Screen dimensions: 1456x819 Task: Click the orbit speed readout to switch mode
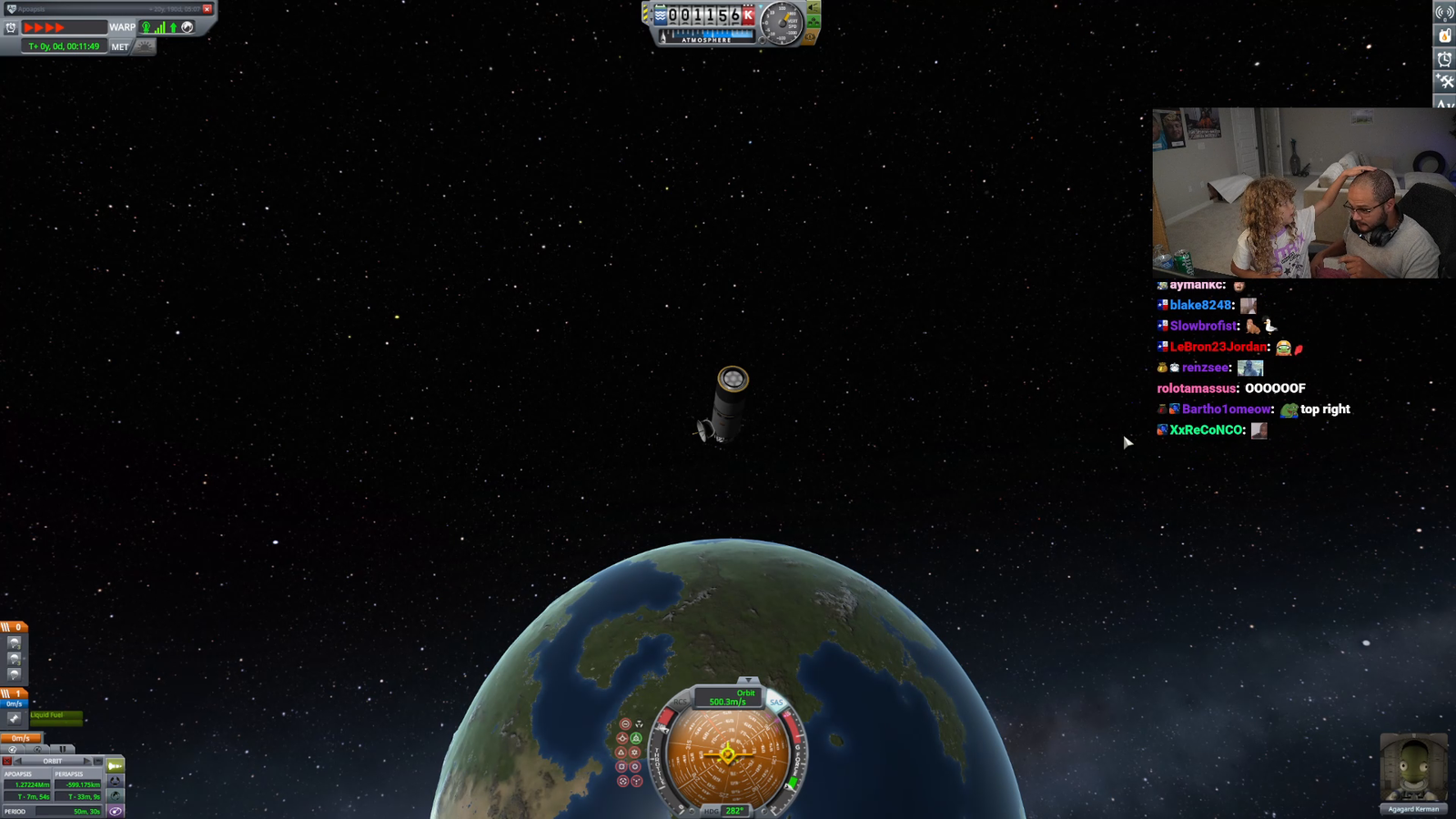click(x=727, y=697)
